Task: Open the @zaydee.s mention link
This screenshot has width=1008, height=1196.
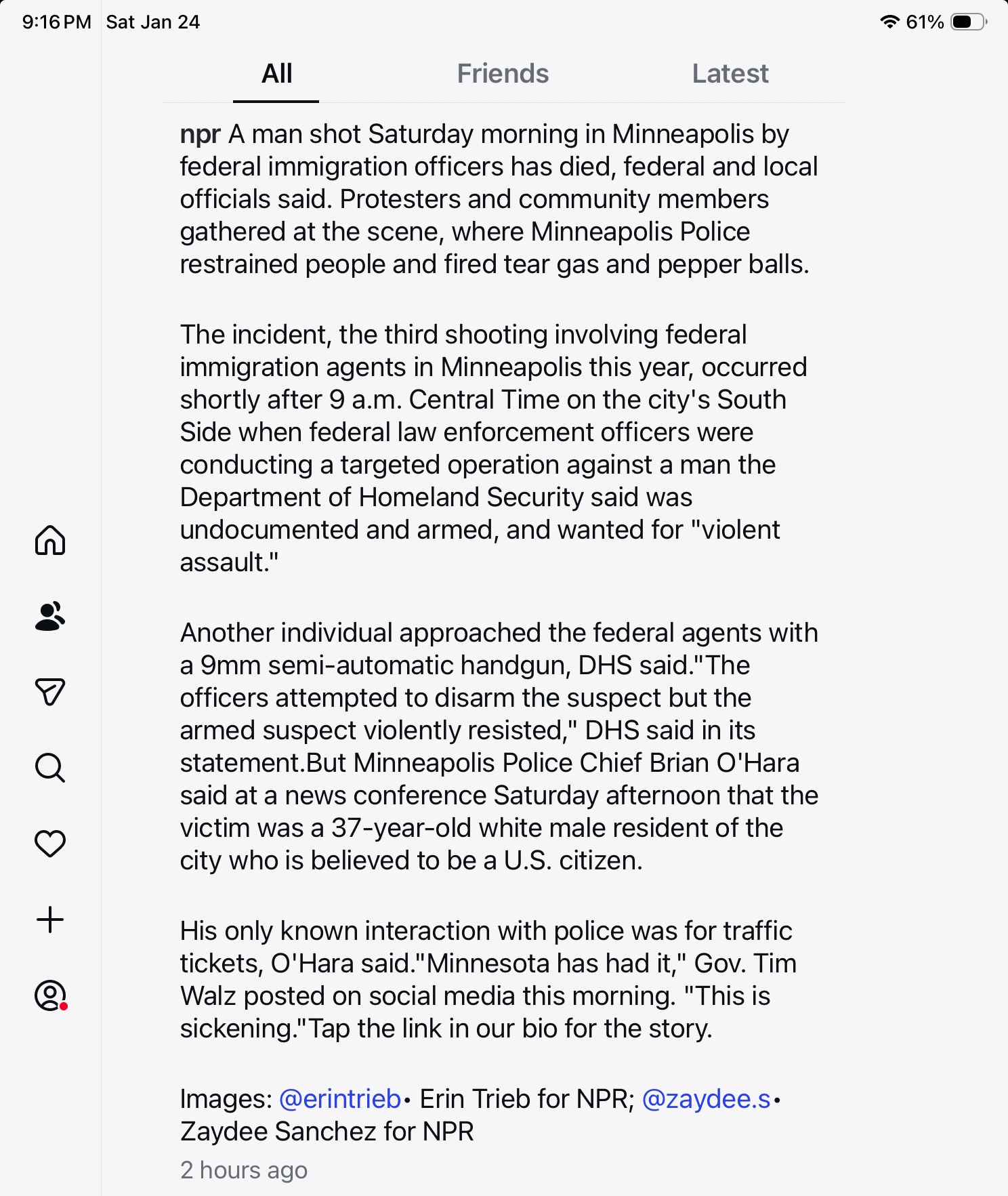Action: click(x=706, y=1098)
